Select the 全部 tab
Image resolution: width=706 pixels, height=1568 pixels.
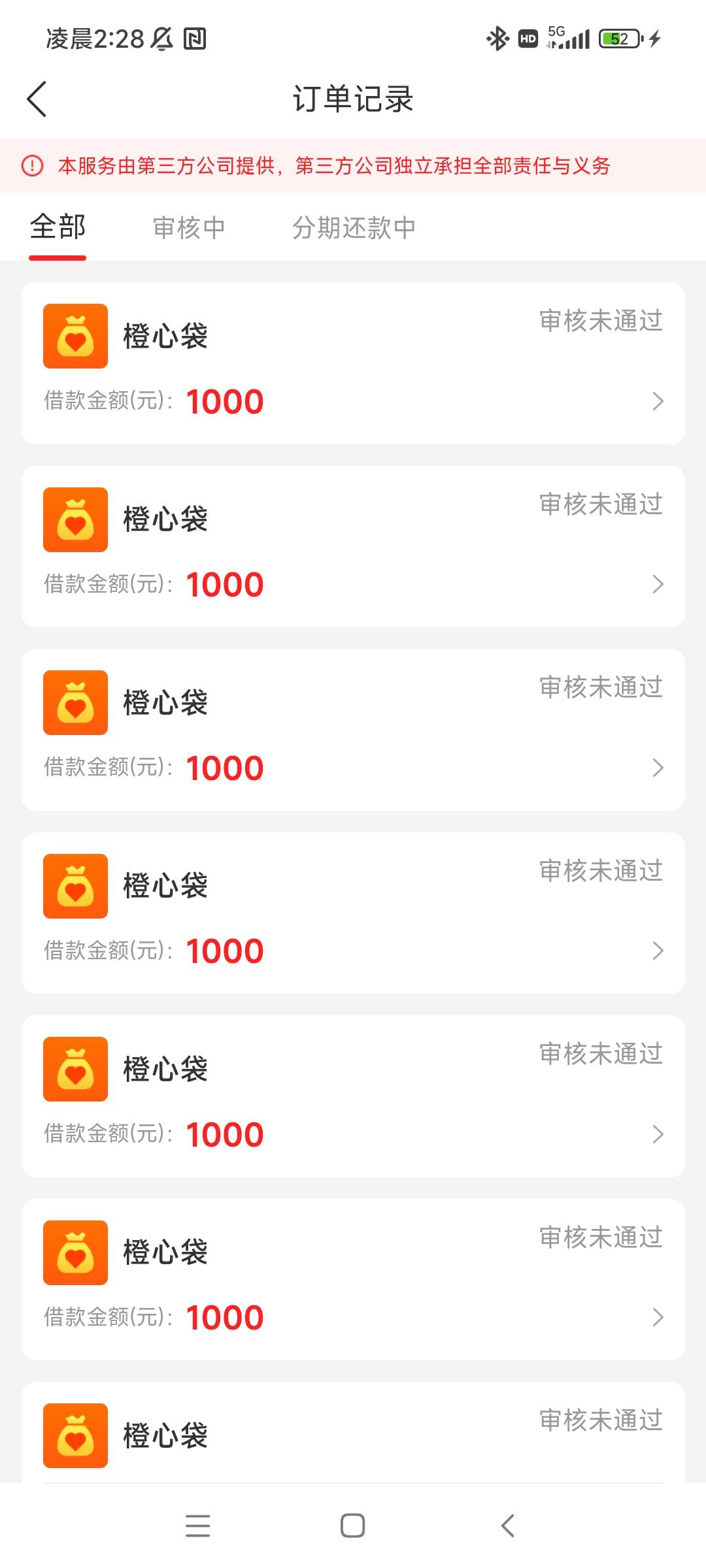(x=58, y=227)
